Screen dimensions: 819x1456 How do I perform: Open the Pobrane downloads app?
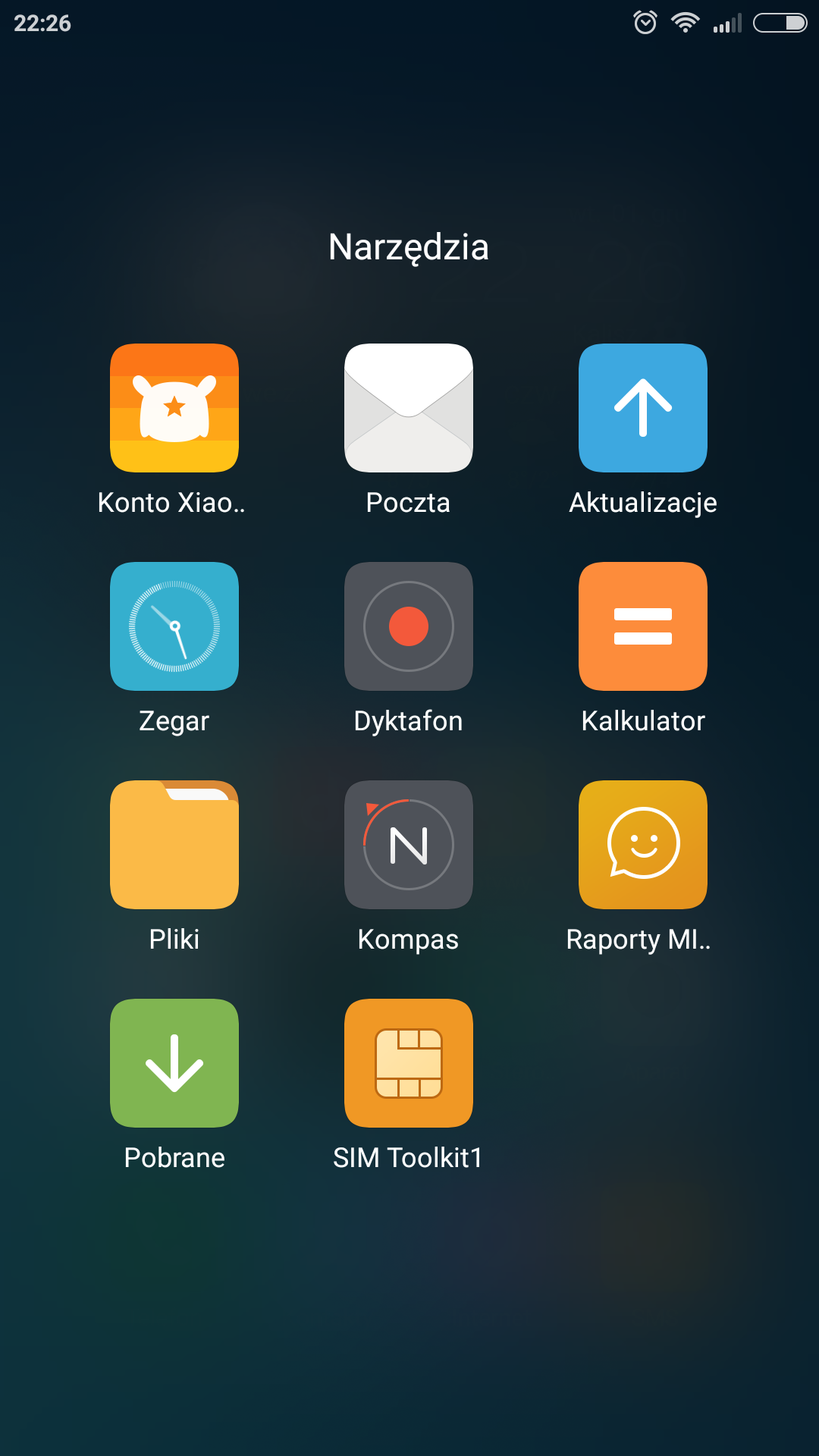coord(174,1063)
